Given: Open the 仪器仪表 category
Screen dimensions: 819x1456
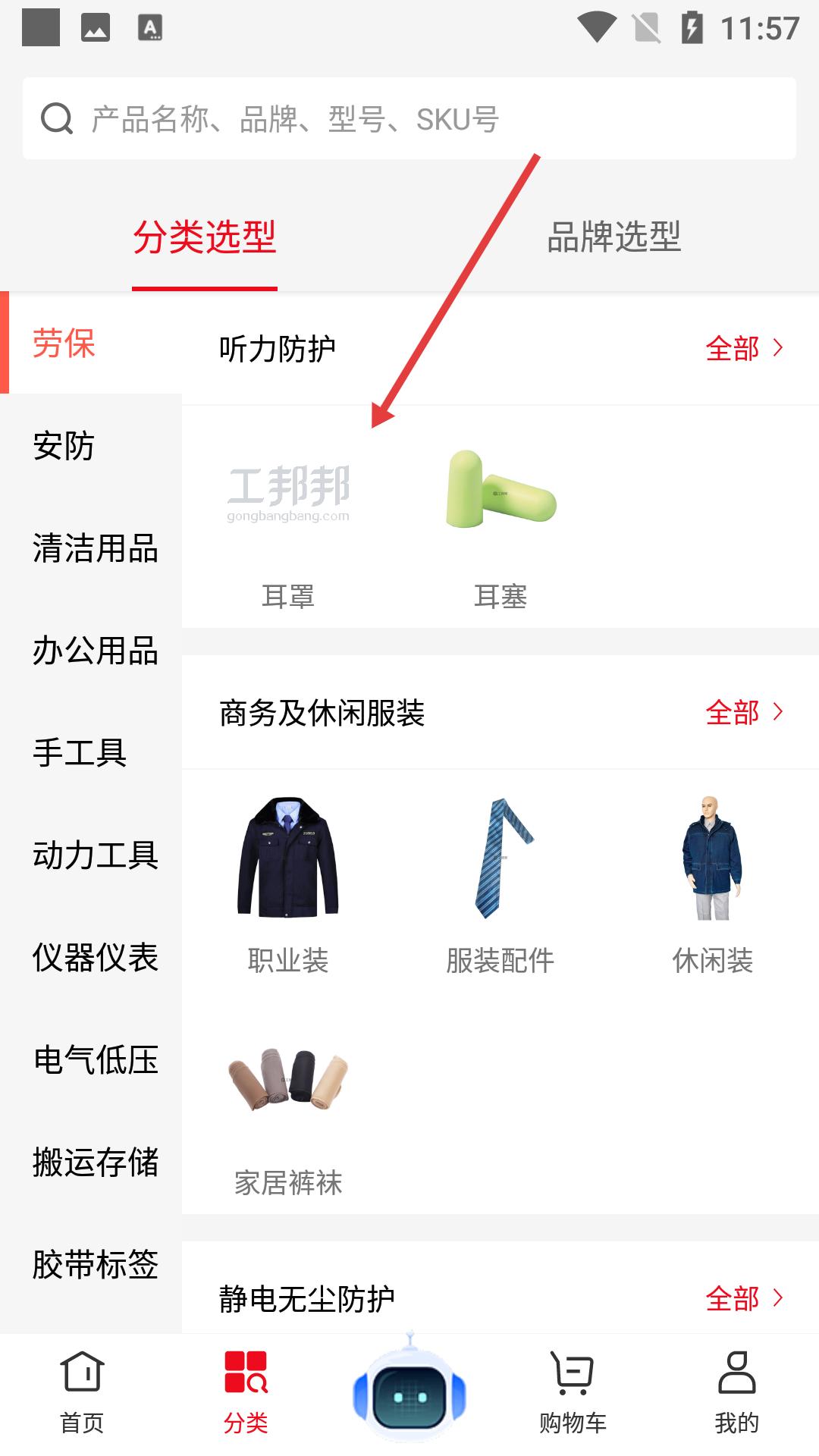Looking at the screenshot, I should click(95, 957).
